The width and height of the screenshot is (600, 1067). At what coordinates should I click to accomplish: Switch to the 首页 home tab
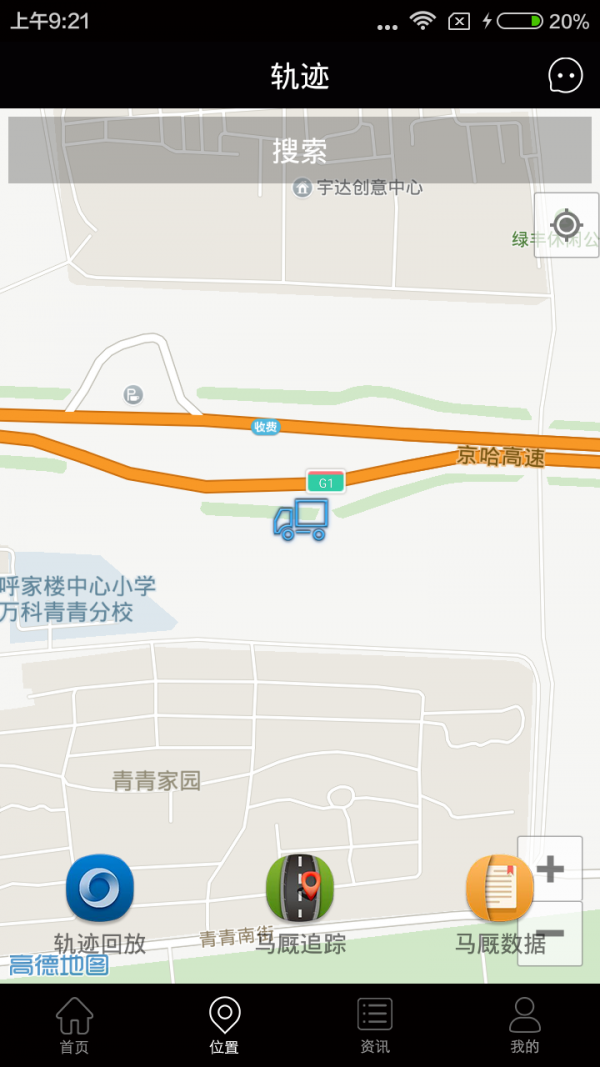(x=74, y=1026)
